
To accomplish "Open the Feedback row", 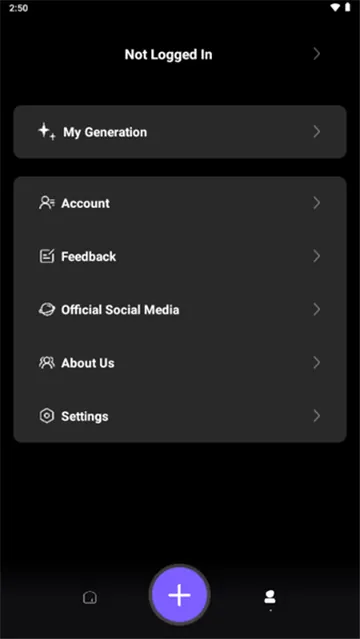I will pyautogui.click(x=180, y=256).
